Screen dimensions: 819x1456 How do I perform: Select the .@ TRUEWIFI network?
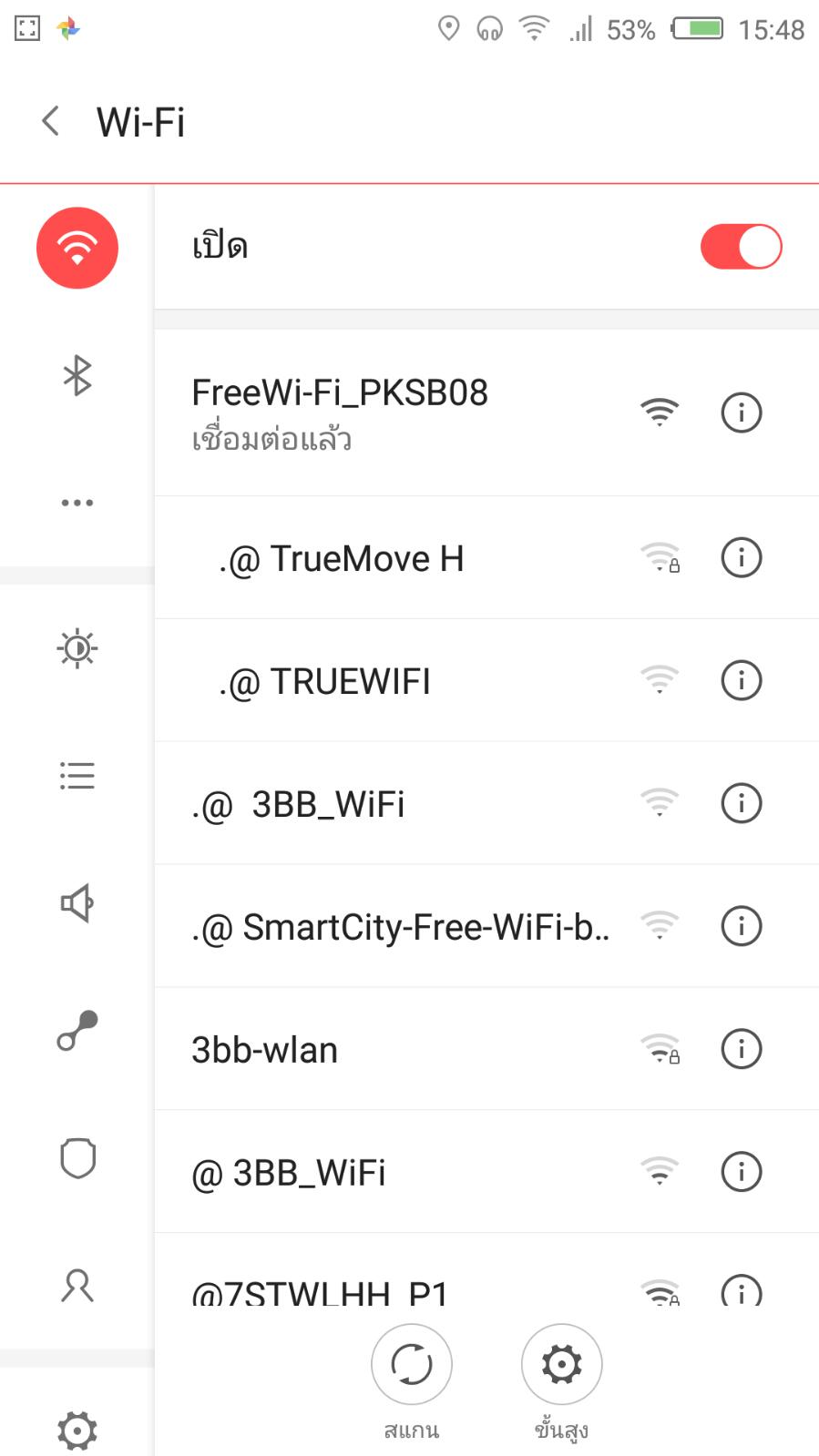point(364,681)
